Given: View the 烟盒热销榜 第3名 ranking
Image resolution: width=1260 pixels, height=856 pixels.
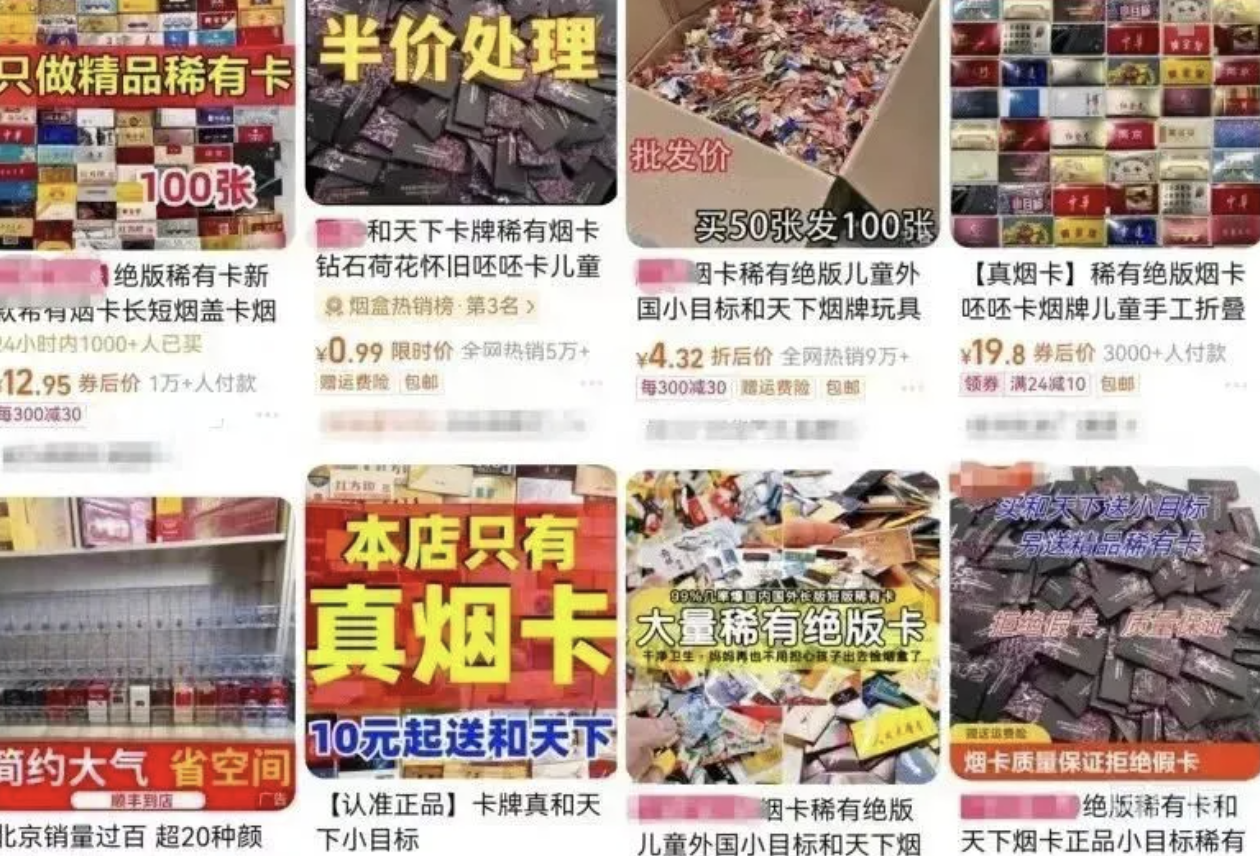Looking at the screenshot, I should [x=430, y=306].
